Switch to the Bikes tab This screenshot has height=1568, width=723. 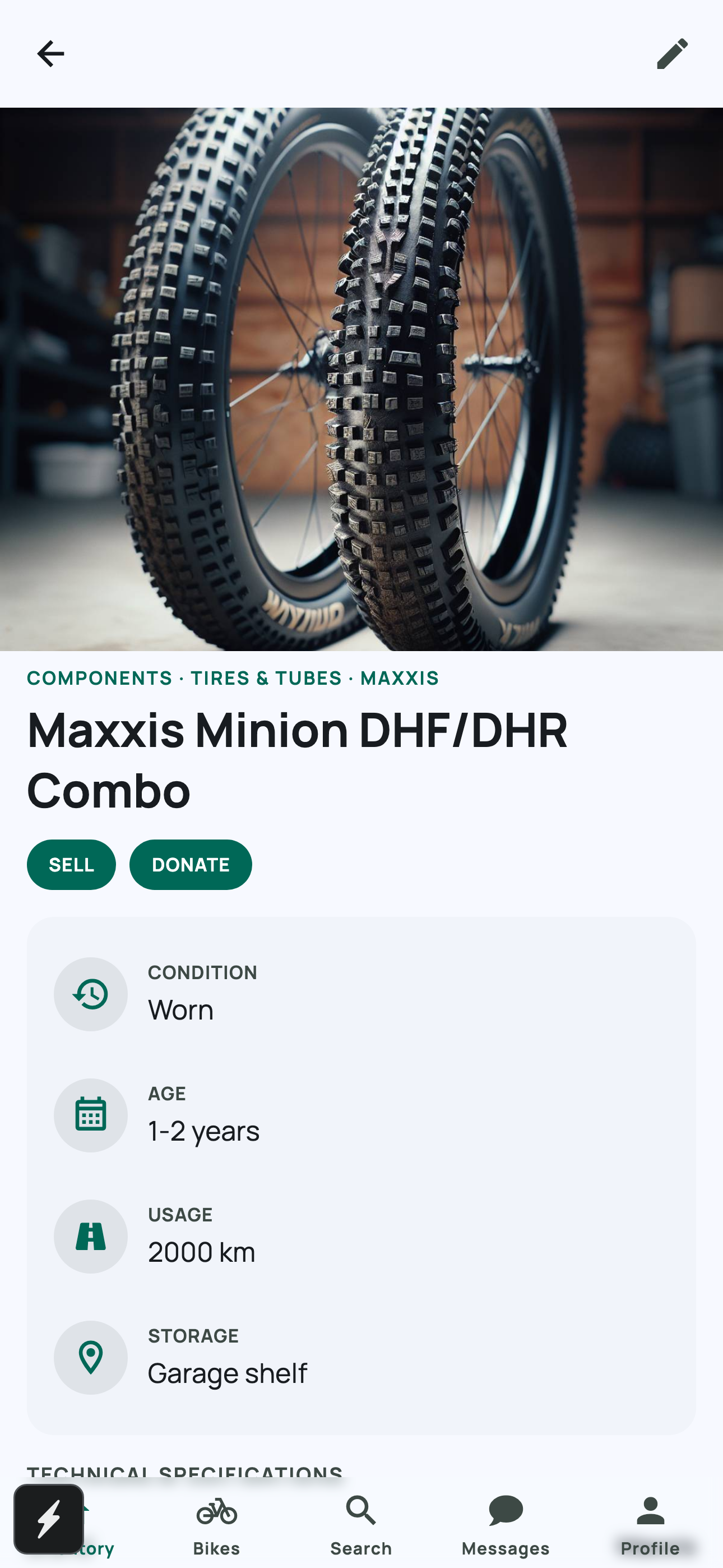click(217, 1526)
